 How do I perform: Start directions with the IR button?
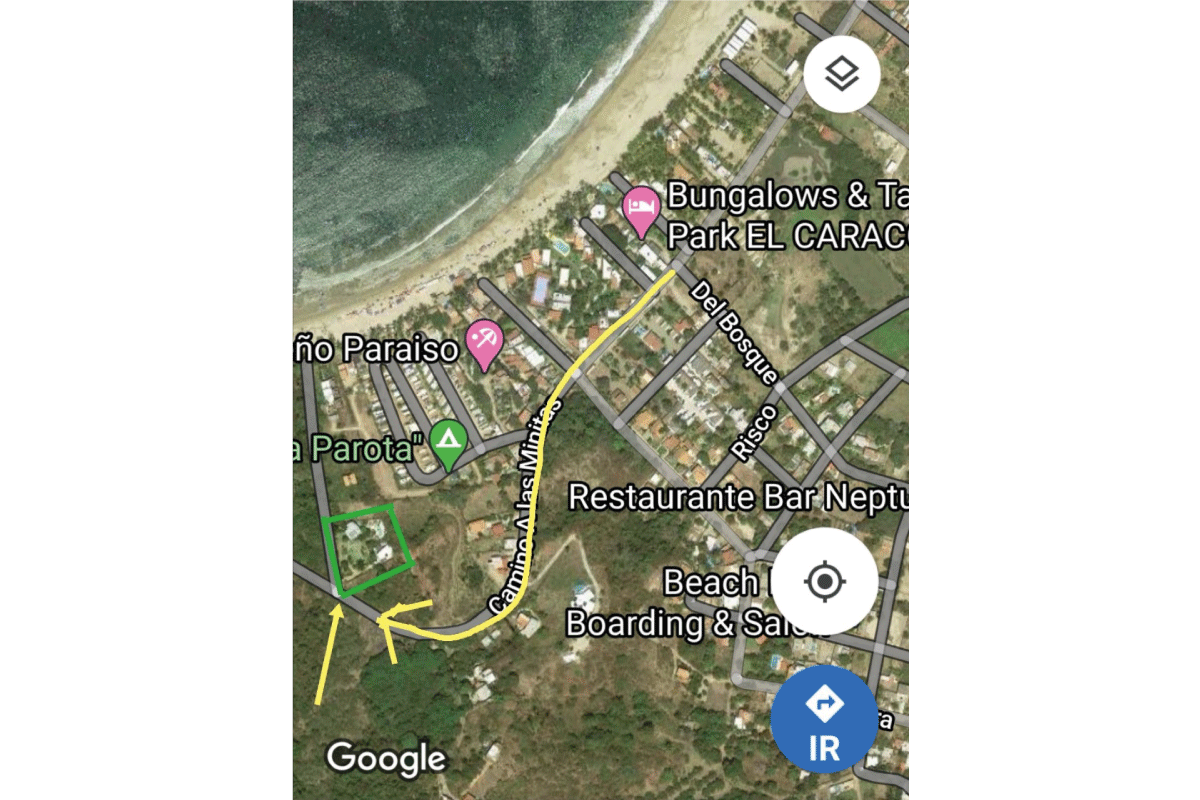824,719
